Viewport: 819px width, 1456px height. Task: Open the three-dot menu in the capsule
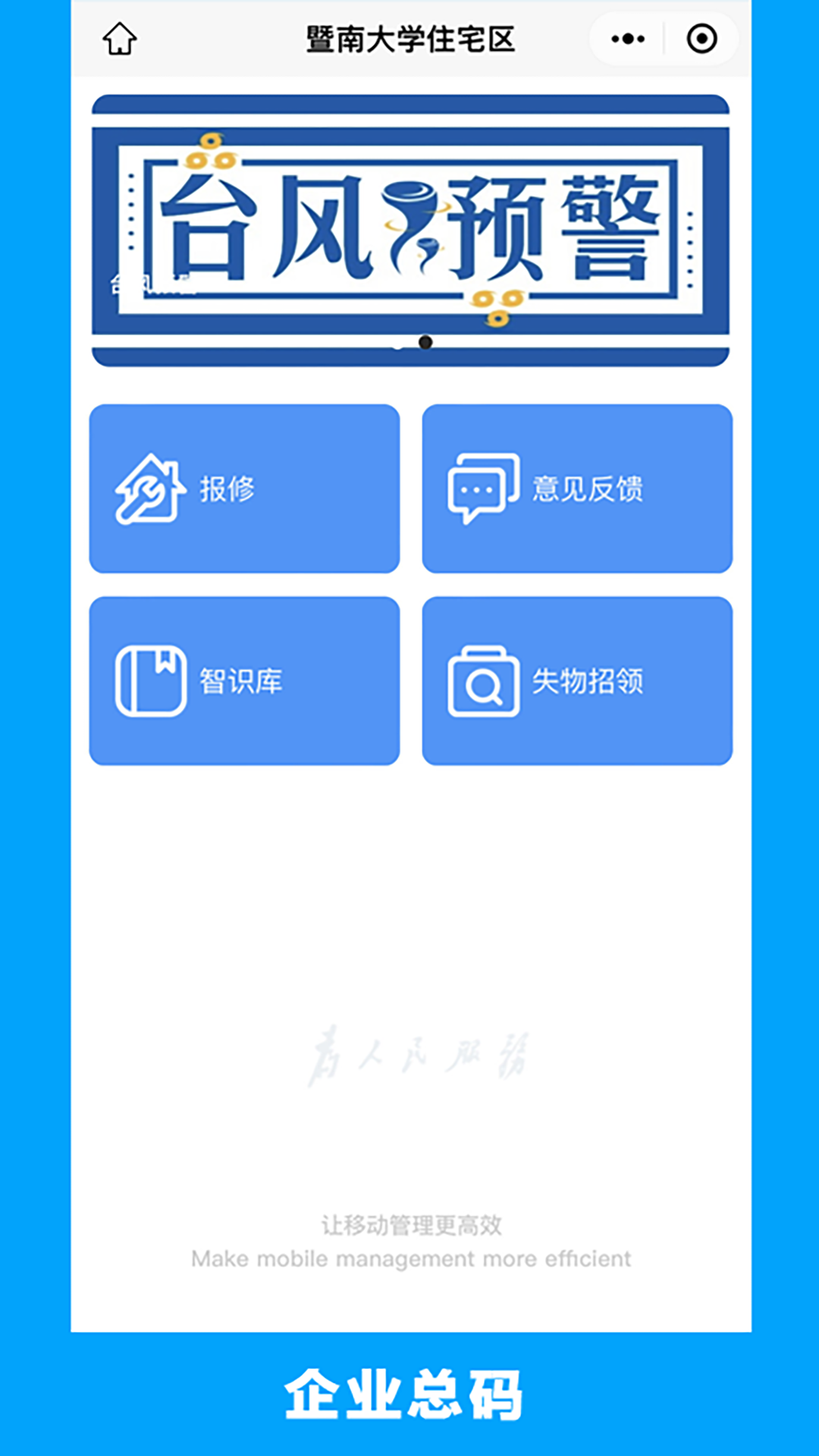click(x=627, y=37)
